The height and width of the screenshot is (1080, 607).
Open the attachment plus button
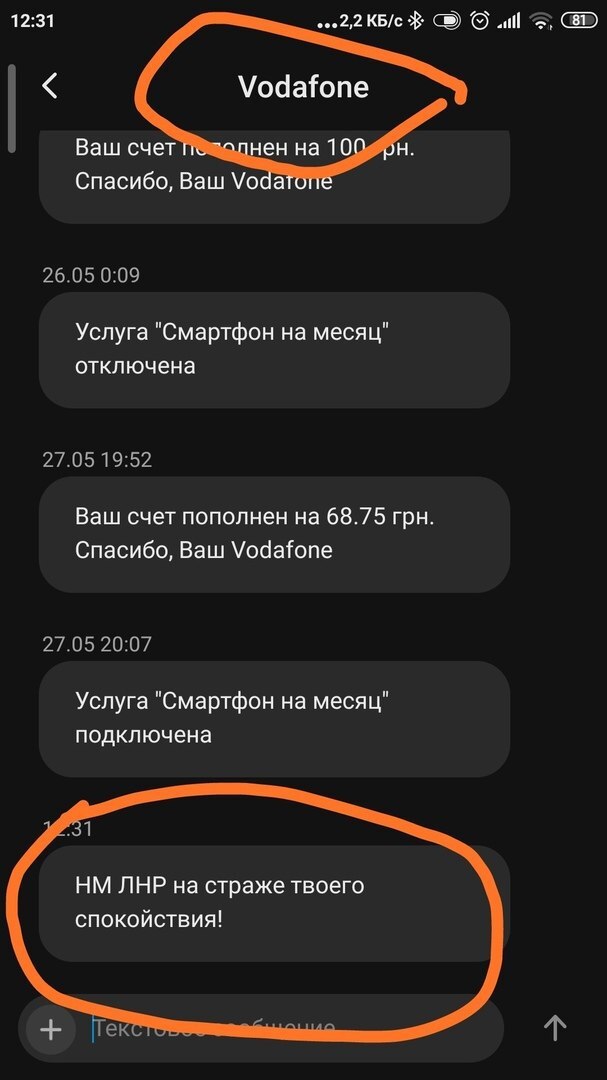[50, 1029]
